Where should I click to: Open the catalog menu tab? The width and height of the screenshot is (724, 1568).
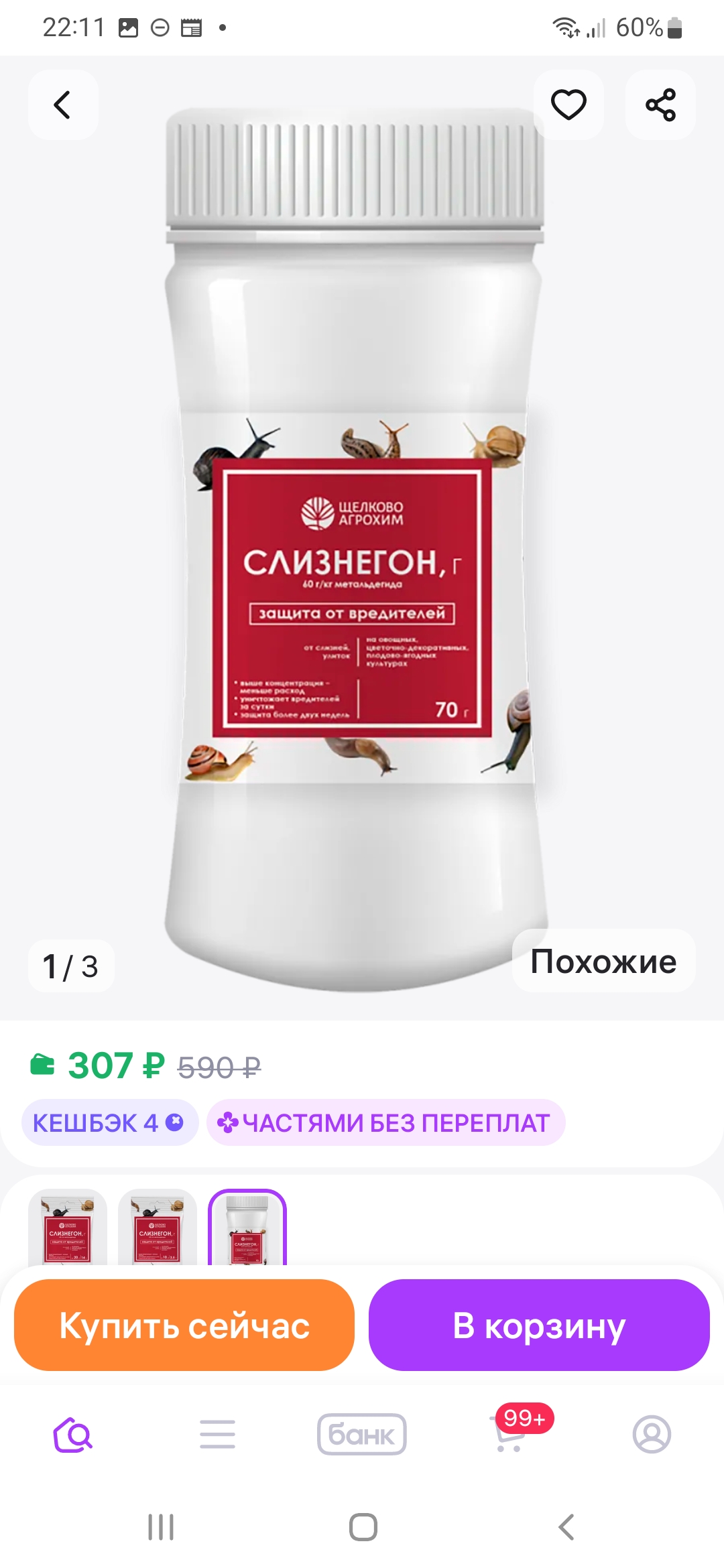click(x=217, y=1434)
